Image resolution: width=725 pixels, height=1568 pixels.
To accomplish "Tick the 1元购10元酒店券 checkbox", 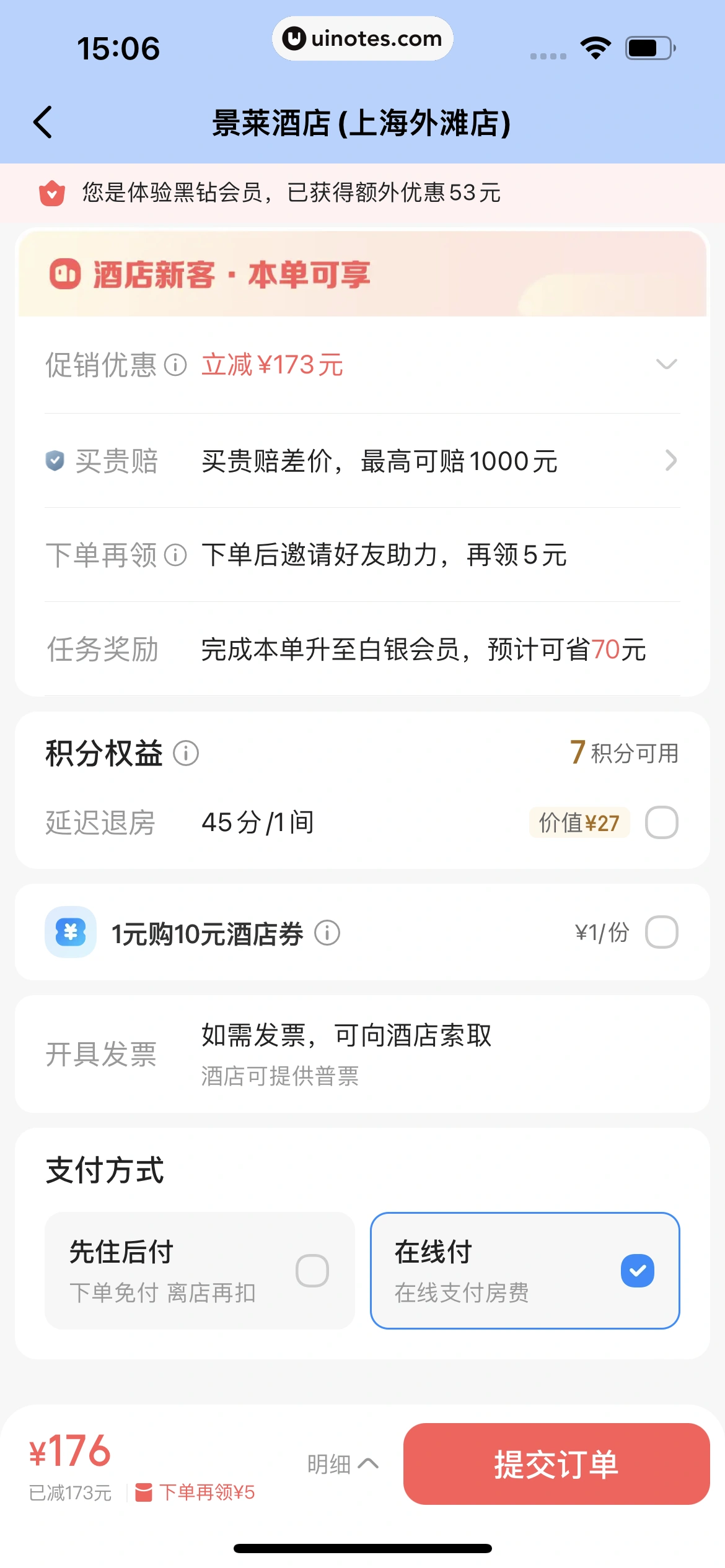I will click(x=661, y=933).
